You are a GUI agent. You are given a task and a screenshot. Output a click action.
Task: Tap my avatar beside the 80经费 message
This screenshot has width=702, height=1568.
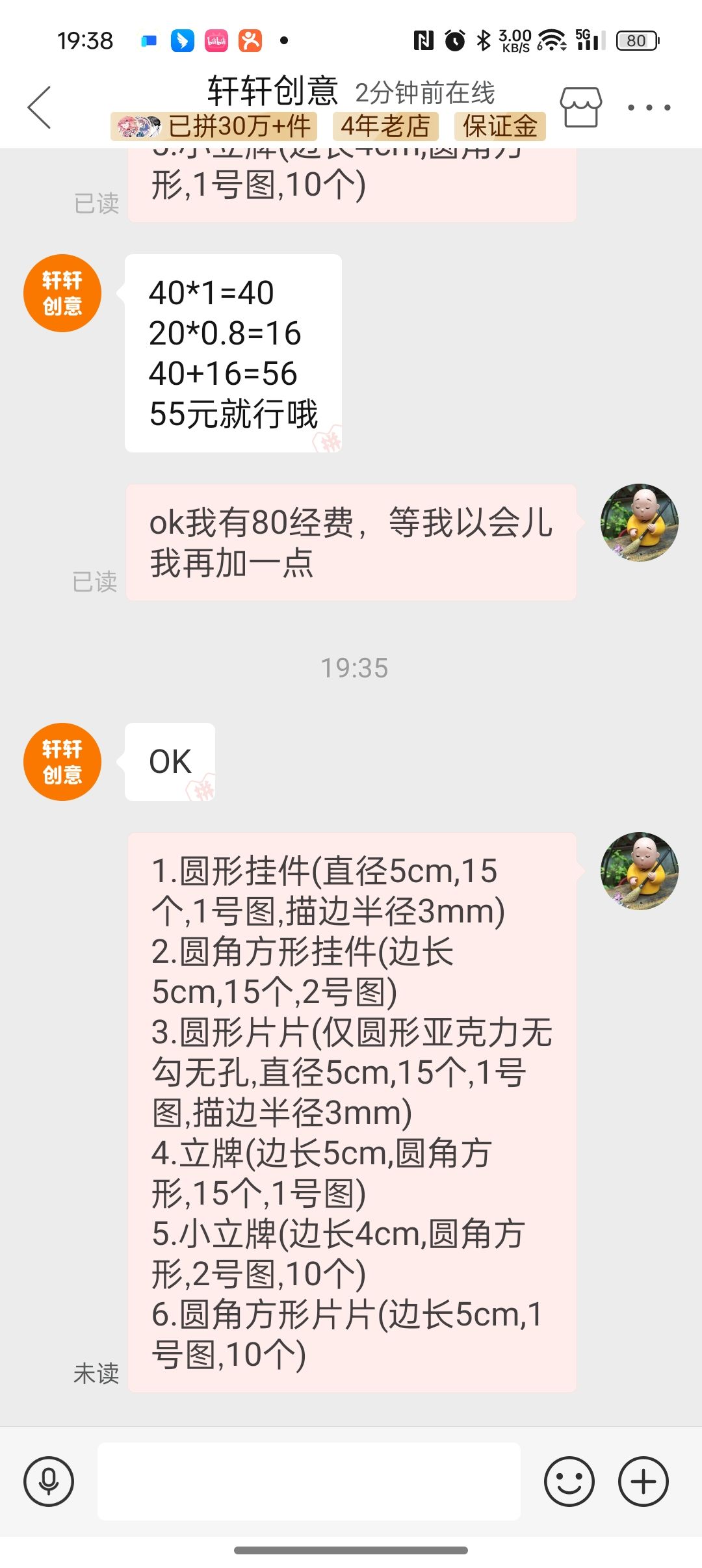640,523
